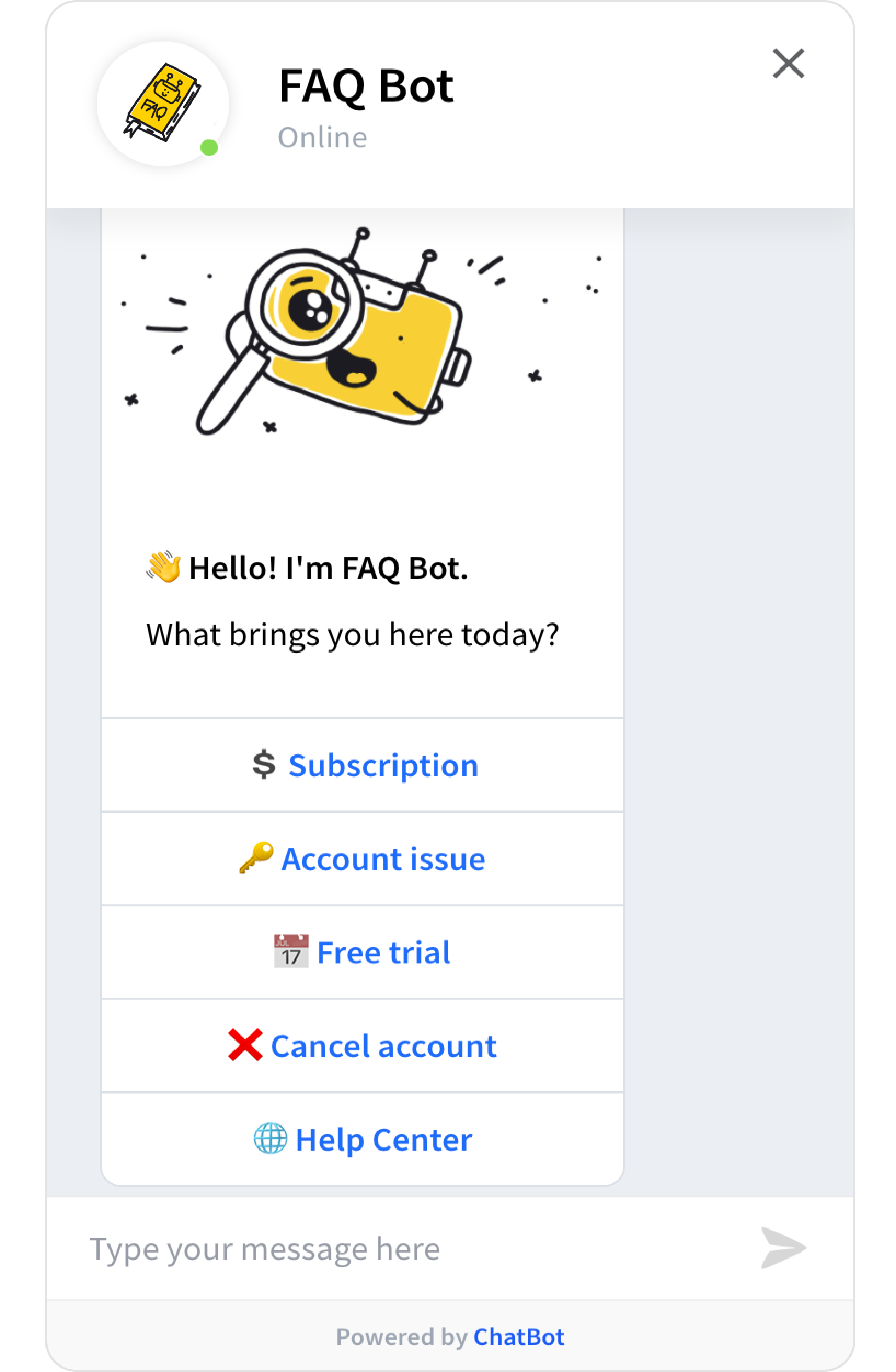Click the dollar sign icon beside Subscription
896x1372 pixels.
point(263,765)
